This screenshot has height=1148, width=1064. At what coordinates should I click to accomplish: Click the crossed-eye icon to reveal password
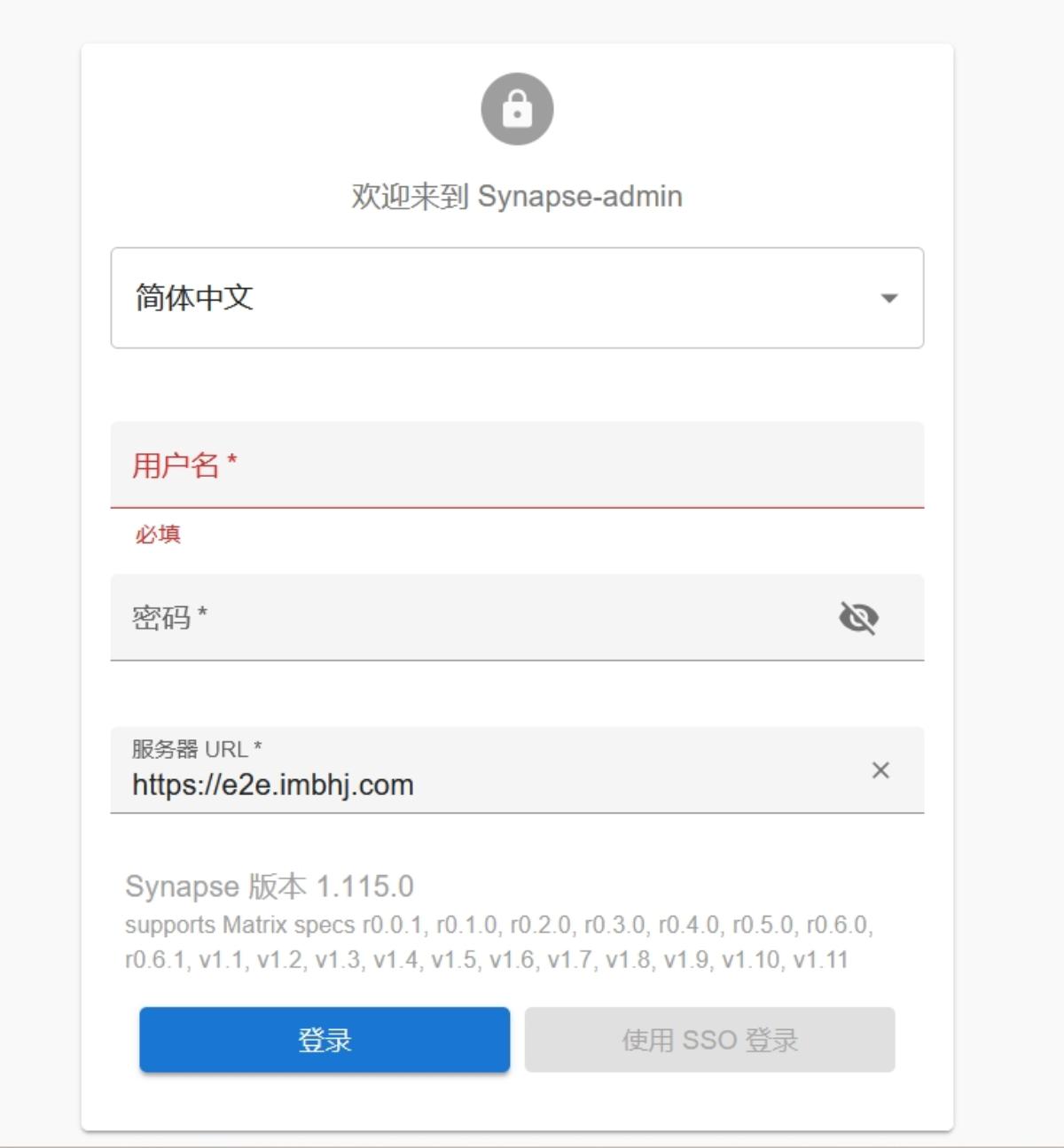(858, 618)
